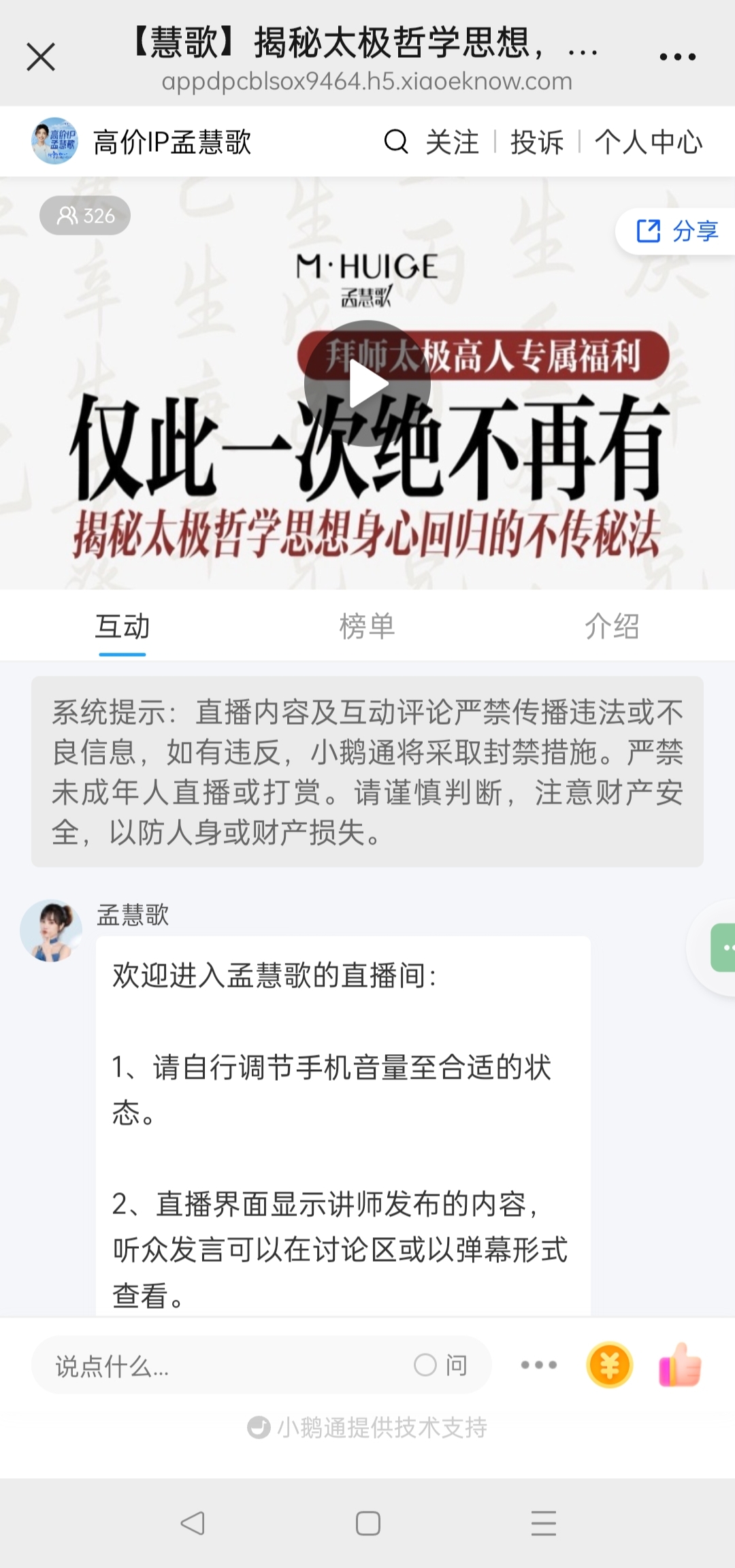The height and width of the screenshot is (1568, 735).
Task: Follow the channel via 关注
Action: point(452,142)
